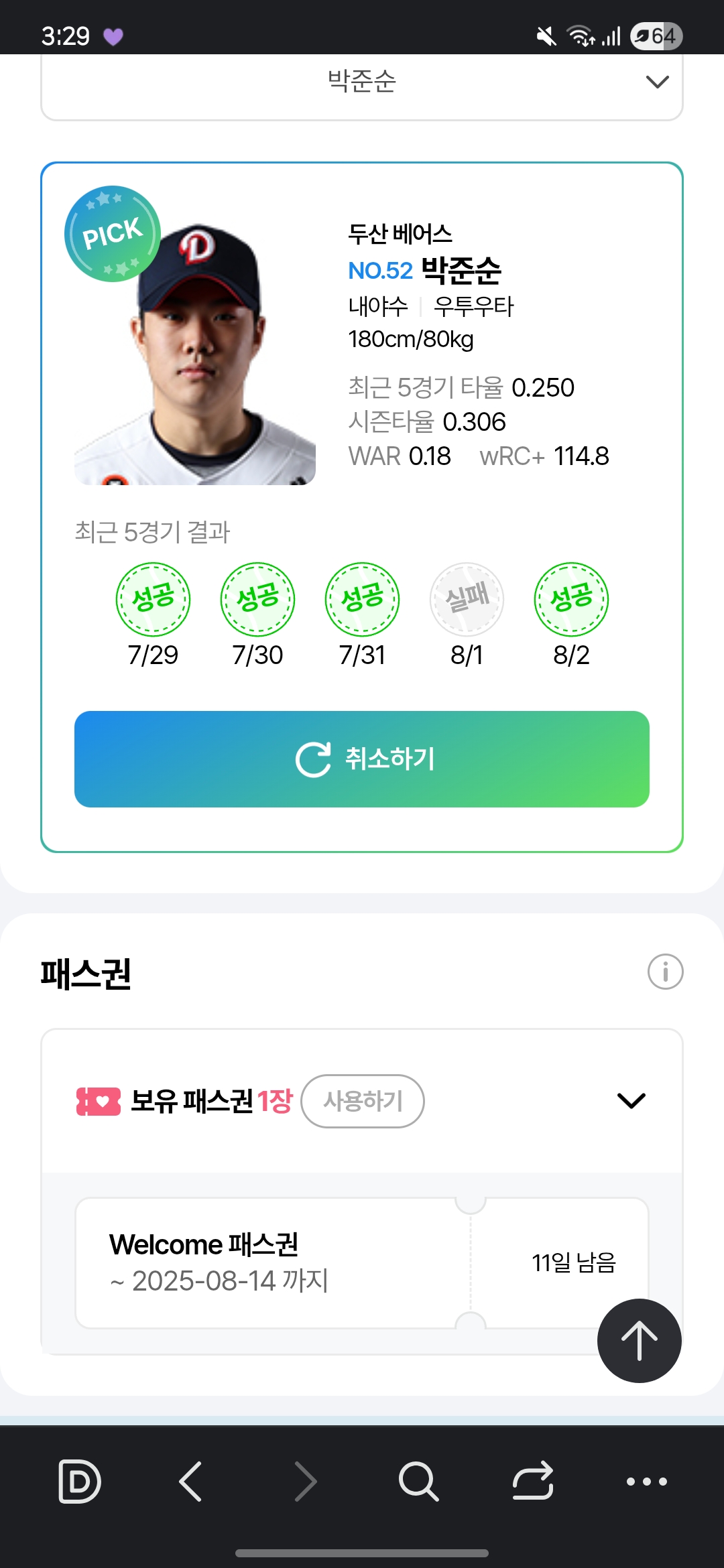Jump back to top with arrow button
The width and height of the screenshot is (724, 1568).
point(639,1341)
